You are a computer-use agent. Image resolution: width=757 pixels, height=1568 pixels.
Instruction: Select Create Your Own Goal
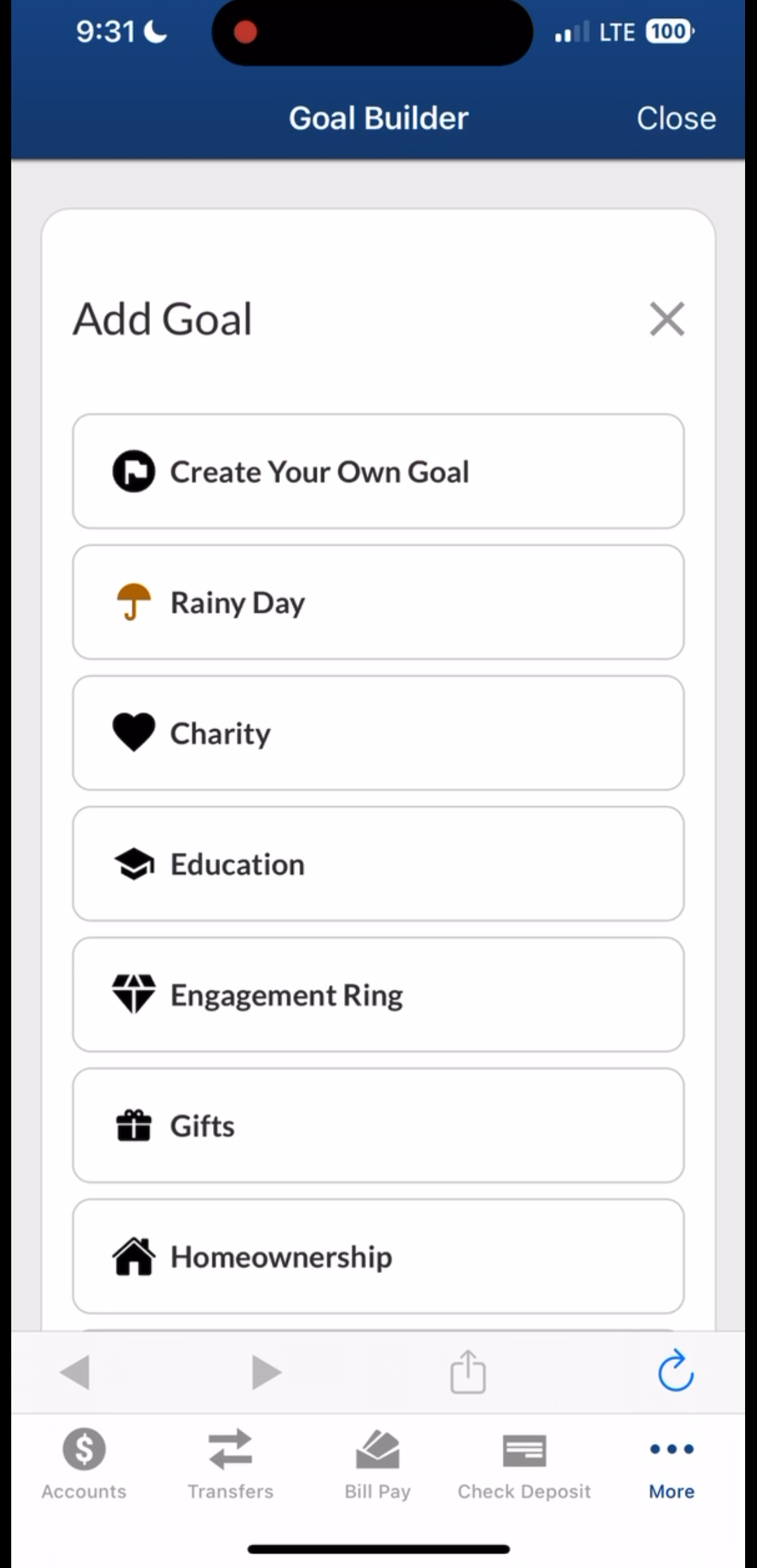click(378, 471)
